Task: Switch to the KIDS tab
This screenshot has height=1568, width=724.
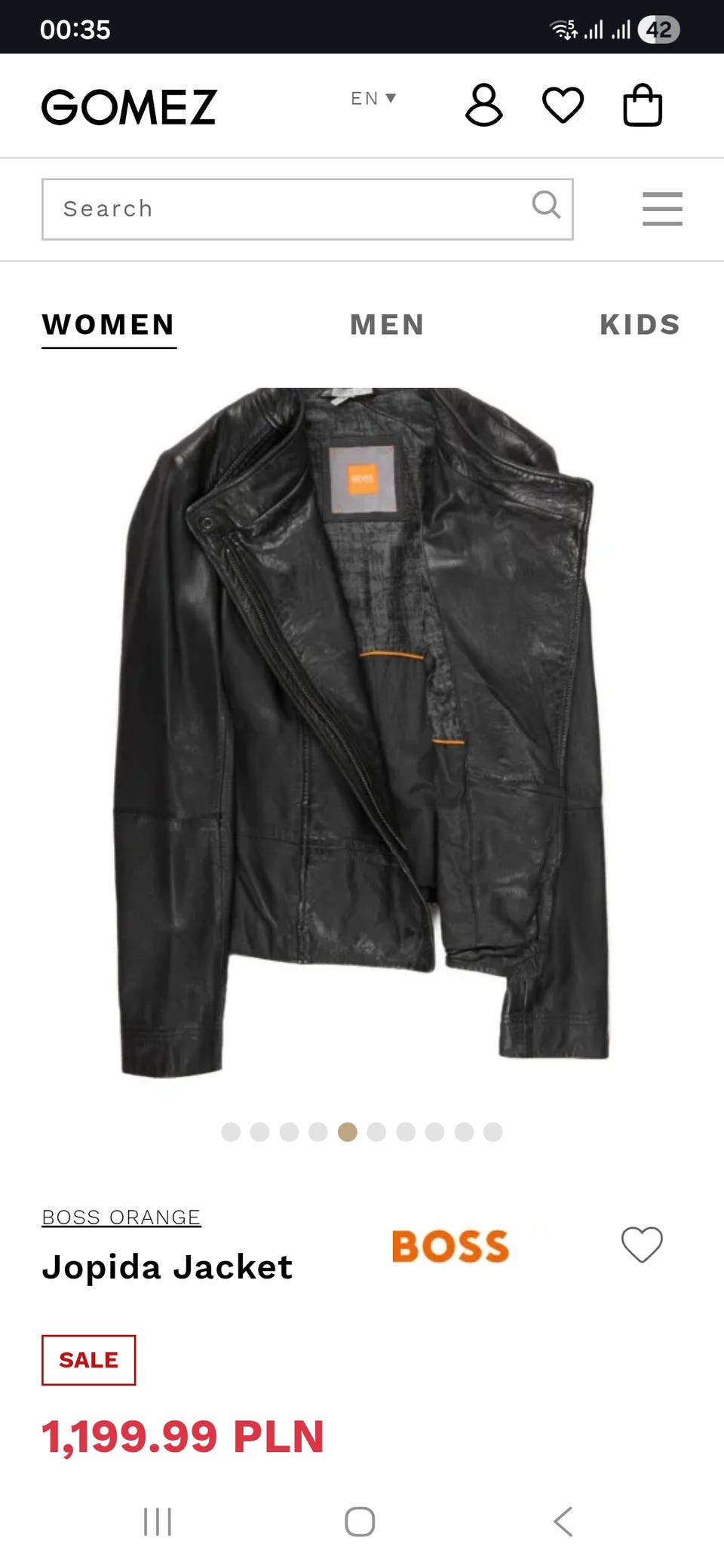Action: (640, 325)
